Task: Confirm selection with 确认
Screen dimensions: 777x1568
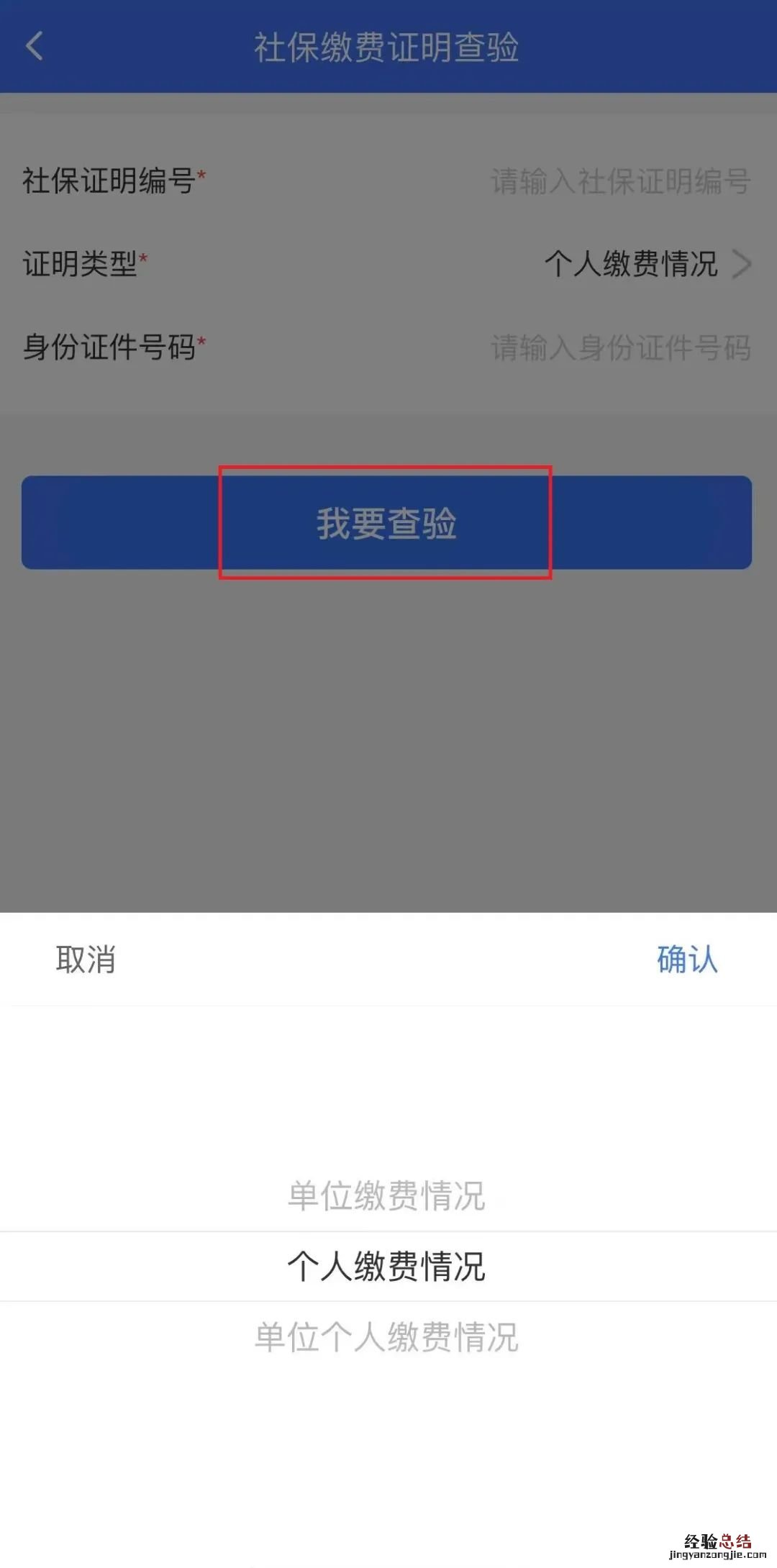Action: pyautogui.click(x=687, y=960)
